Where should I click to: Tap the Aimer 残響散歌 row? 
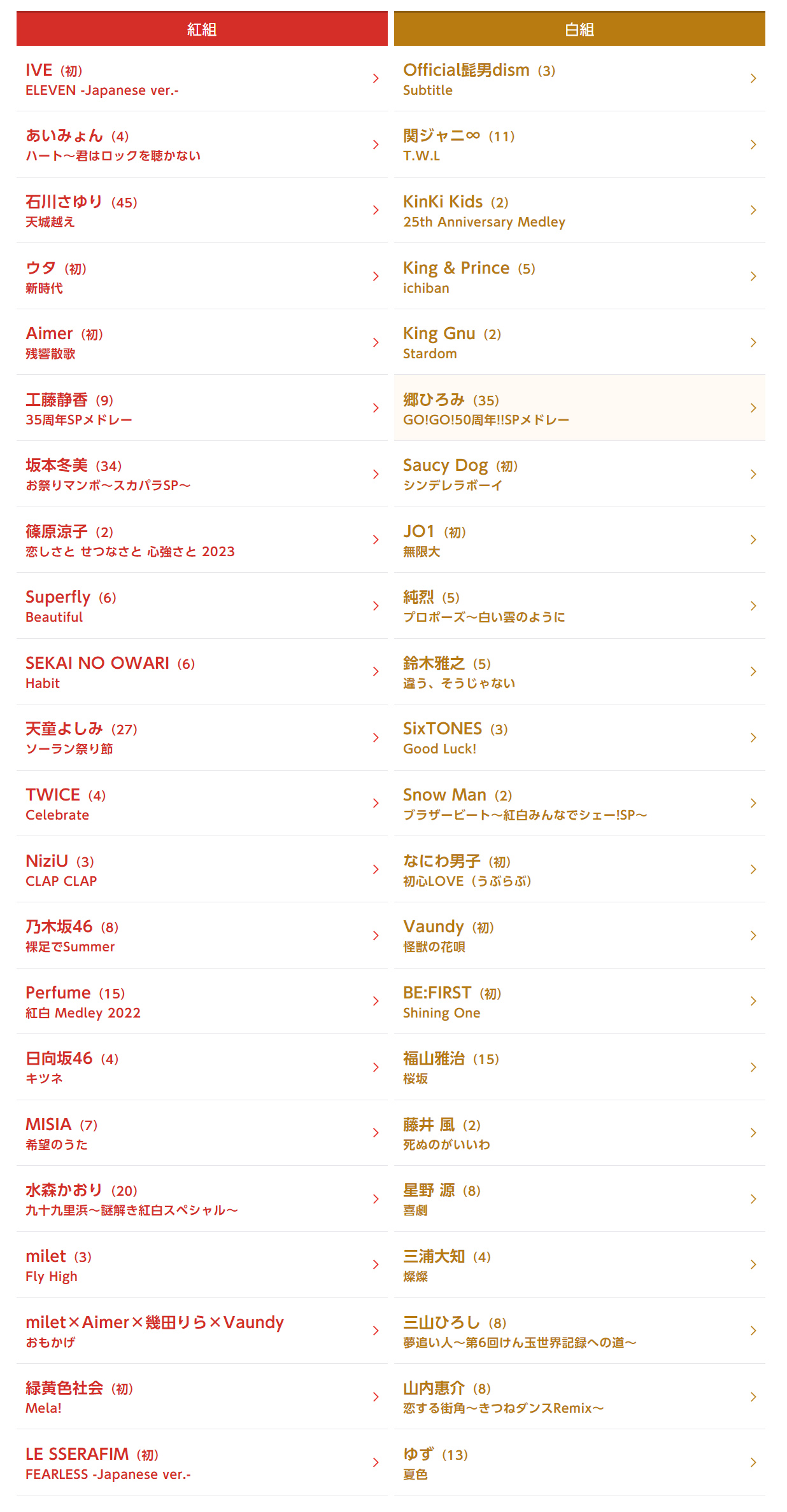(x=202, y=342)
